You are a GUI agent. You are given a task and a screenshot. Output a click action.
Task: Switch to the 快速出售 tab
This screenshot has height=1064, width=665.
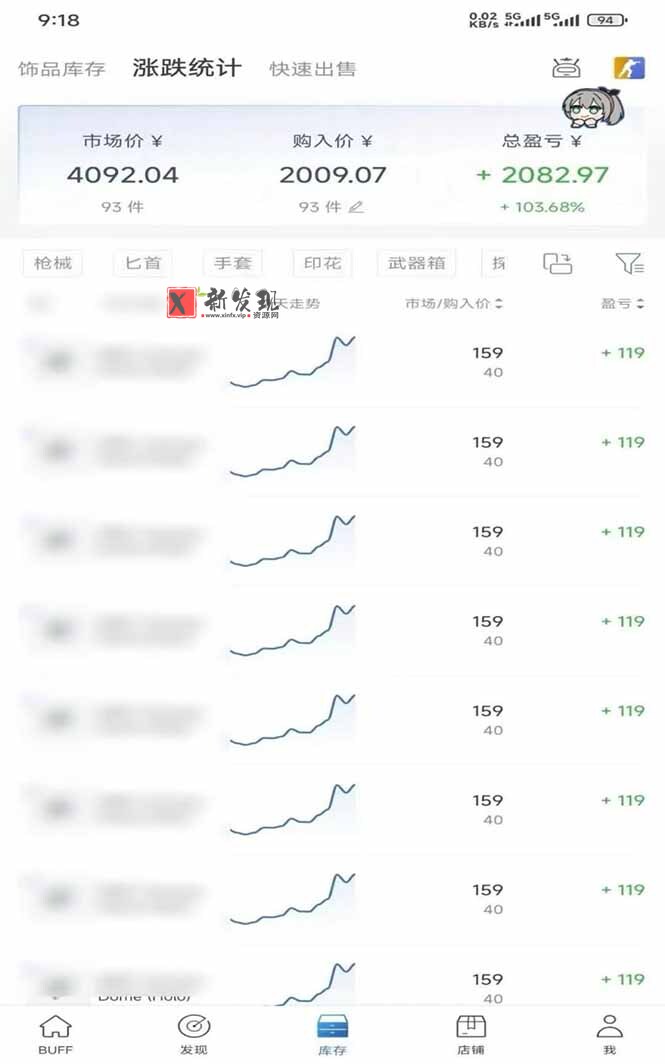(x=313, y=69)
